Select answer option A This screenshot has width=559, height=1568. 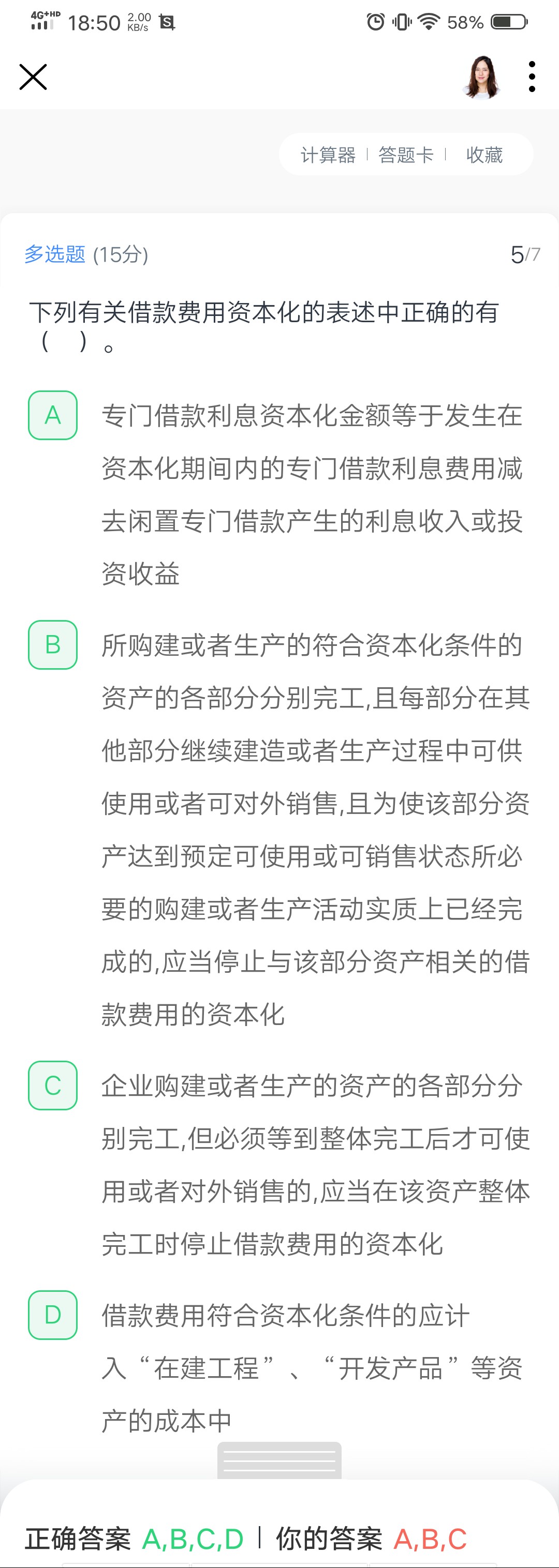coord(53,415)
